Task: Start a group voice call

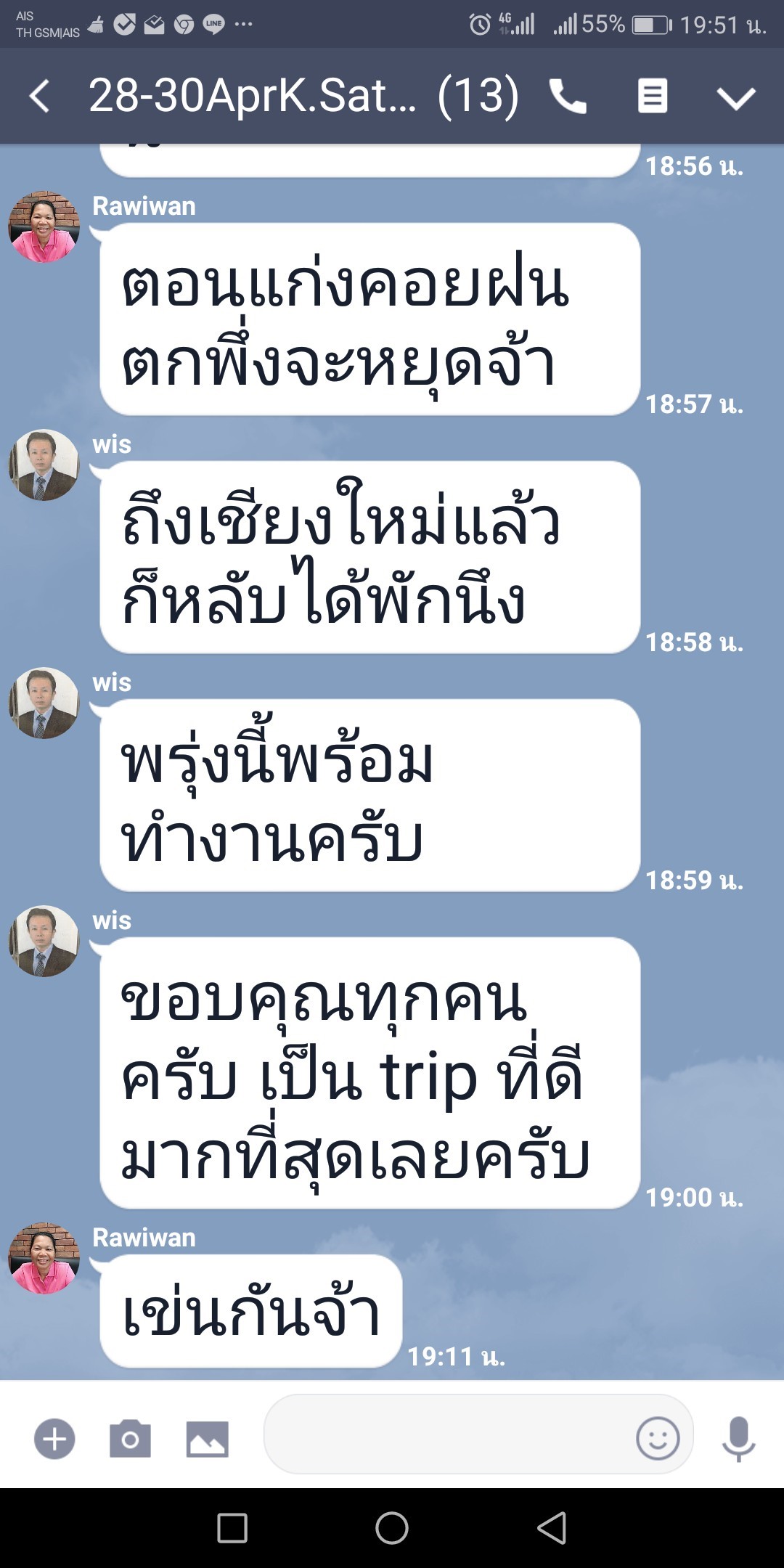Action: pyautogui.click(x=568, y=97)
